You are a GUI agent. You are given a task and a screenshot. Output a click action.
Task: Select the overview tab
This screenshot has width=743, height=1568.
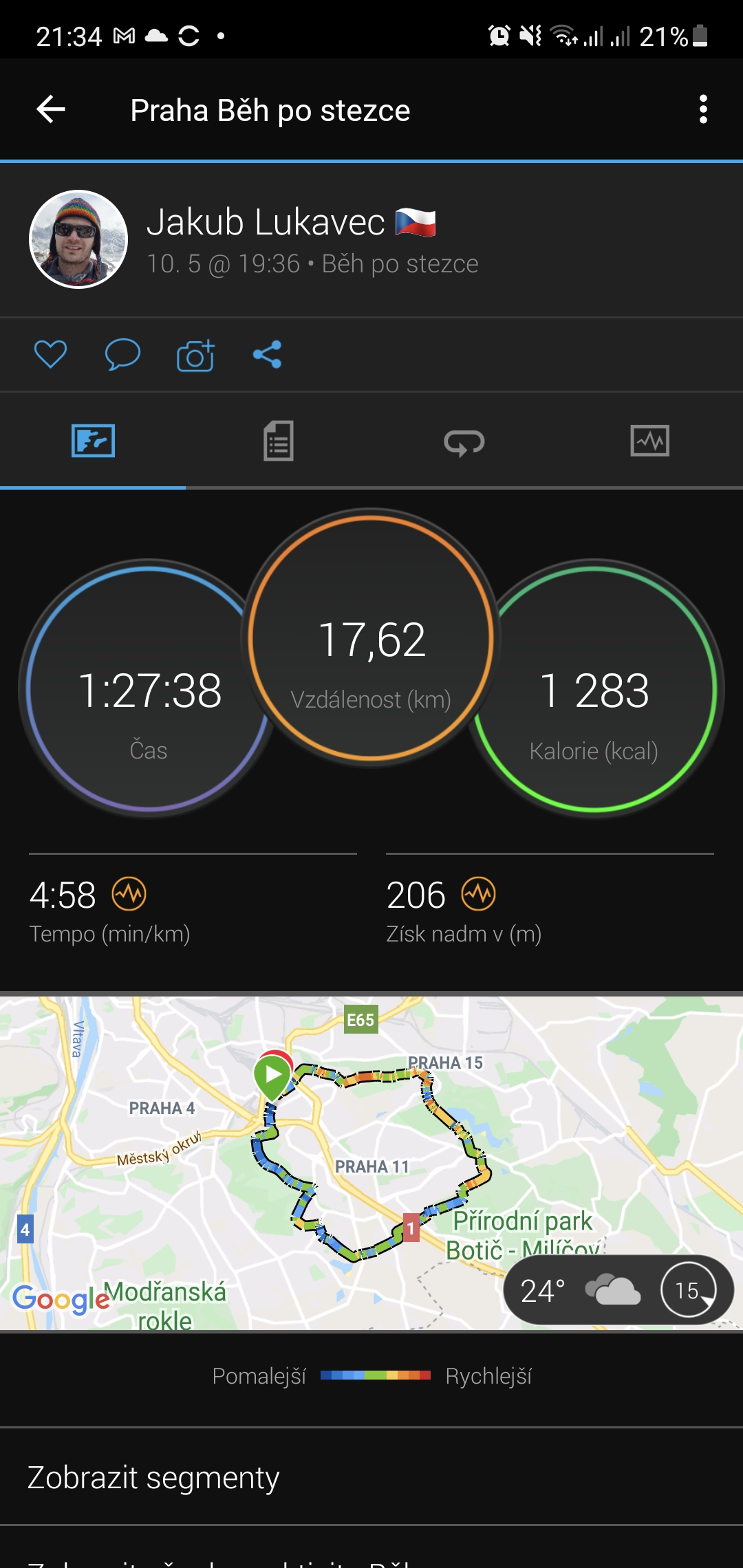point(93,441)
